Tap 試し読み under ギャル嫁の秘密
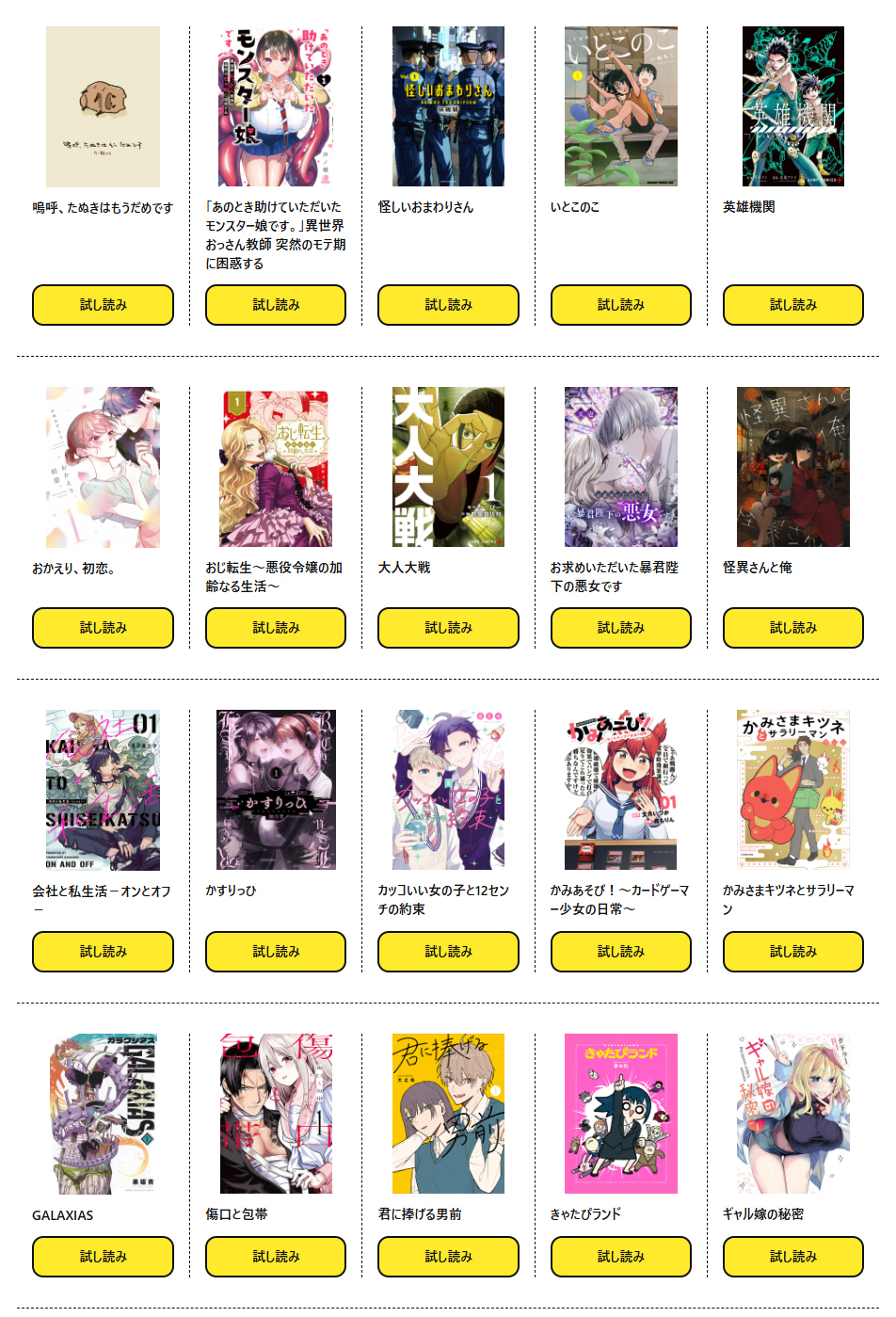 coord(792,1257)
